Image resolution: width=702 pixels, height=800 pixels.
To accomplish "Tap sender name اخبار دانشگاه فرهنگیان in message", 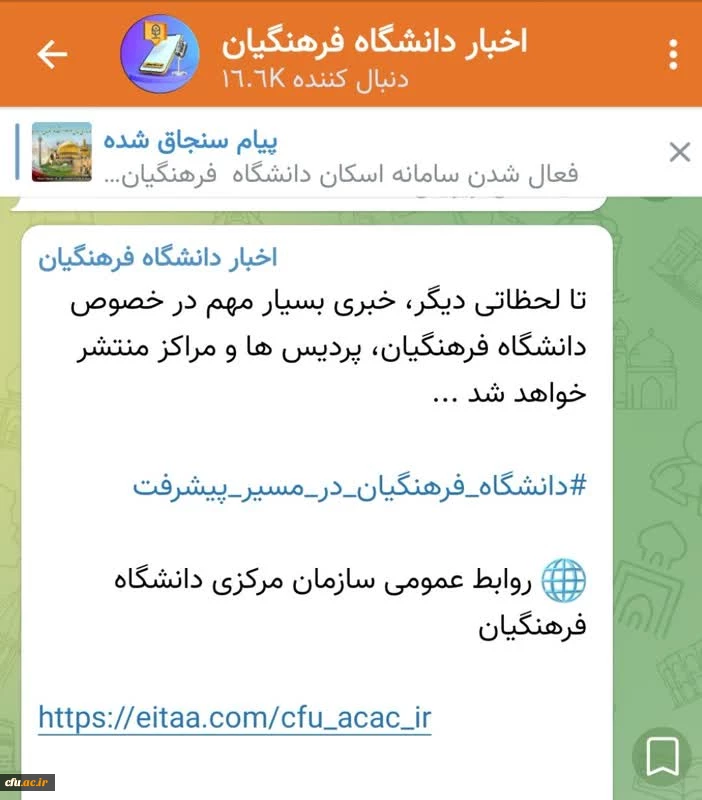I will (158, 257).
